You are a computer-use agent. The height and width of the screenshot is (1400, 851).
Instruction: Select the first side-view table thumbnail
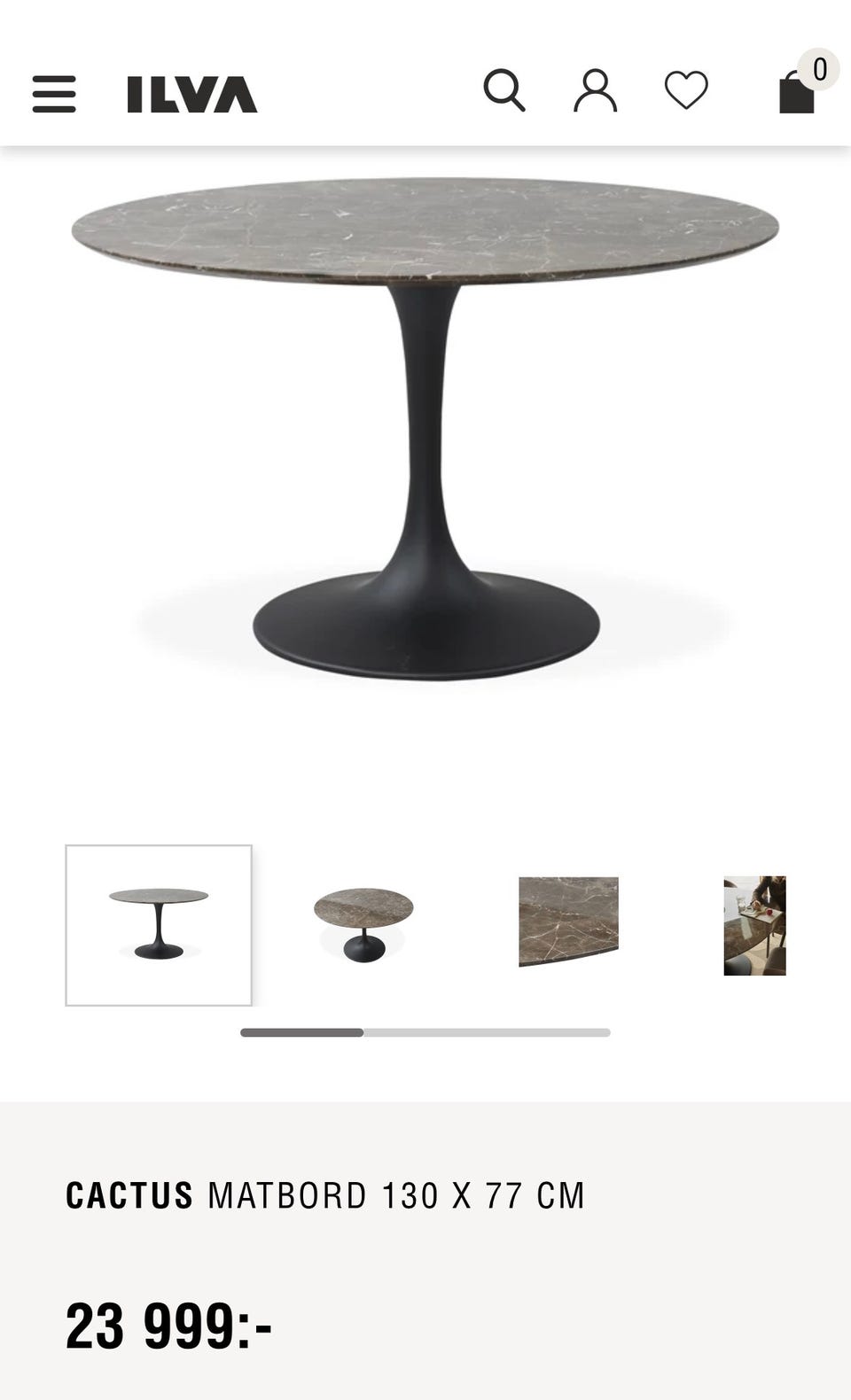(159, 925)
